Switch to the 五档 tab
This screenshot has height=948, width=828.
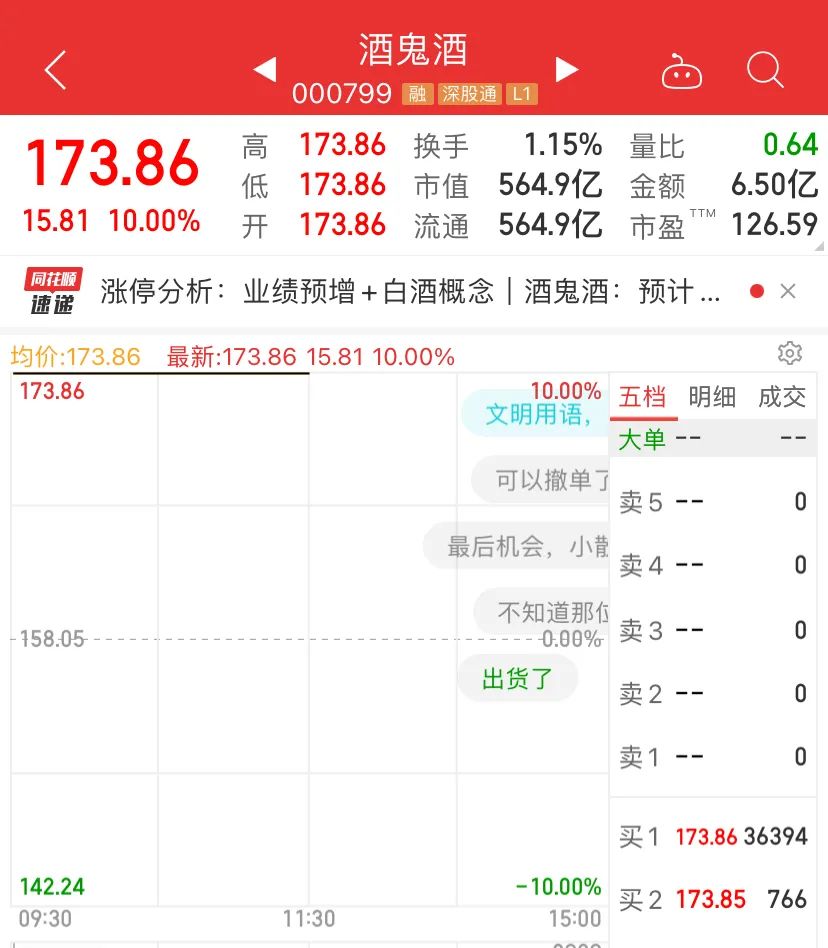click(x=642, y=397)
